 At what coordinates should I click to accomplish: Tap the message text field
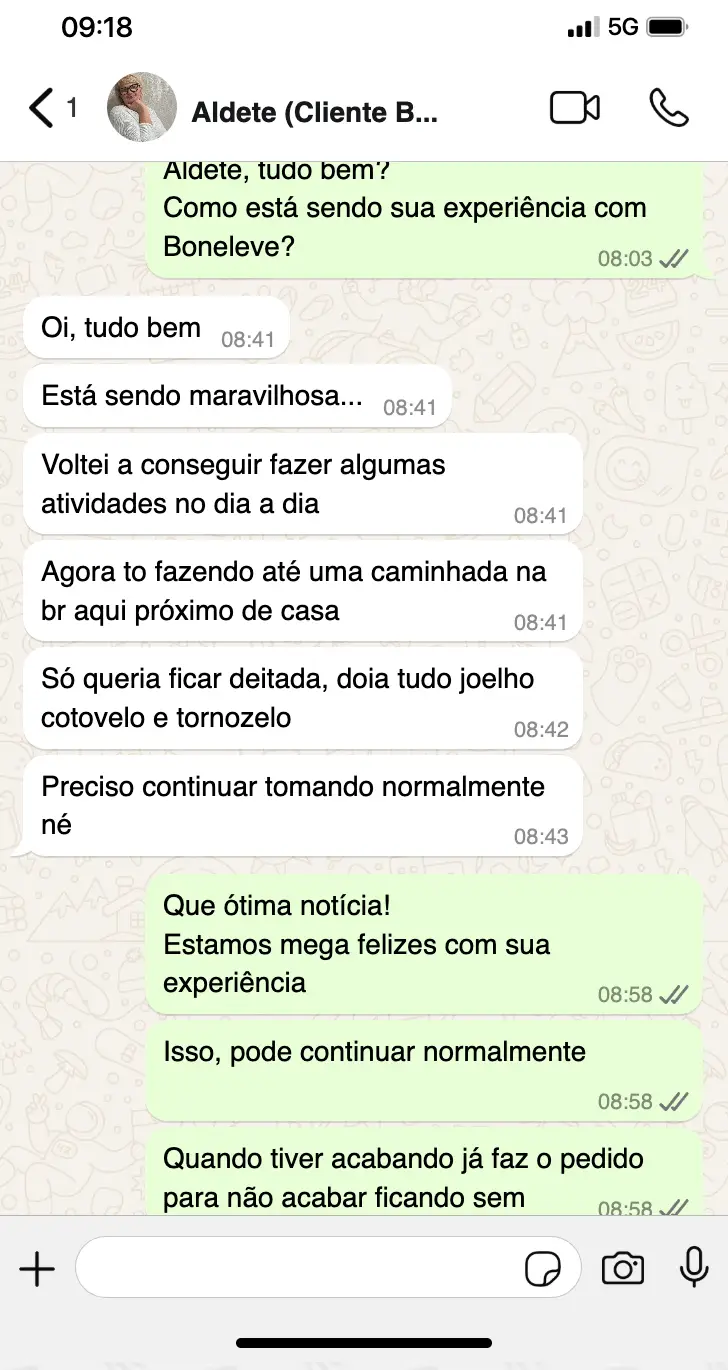pos(300,1269)
